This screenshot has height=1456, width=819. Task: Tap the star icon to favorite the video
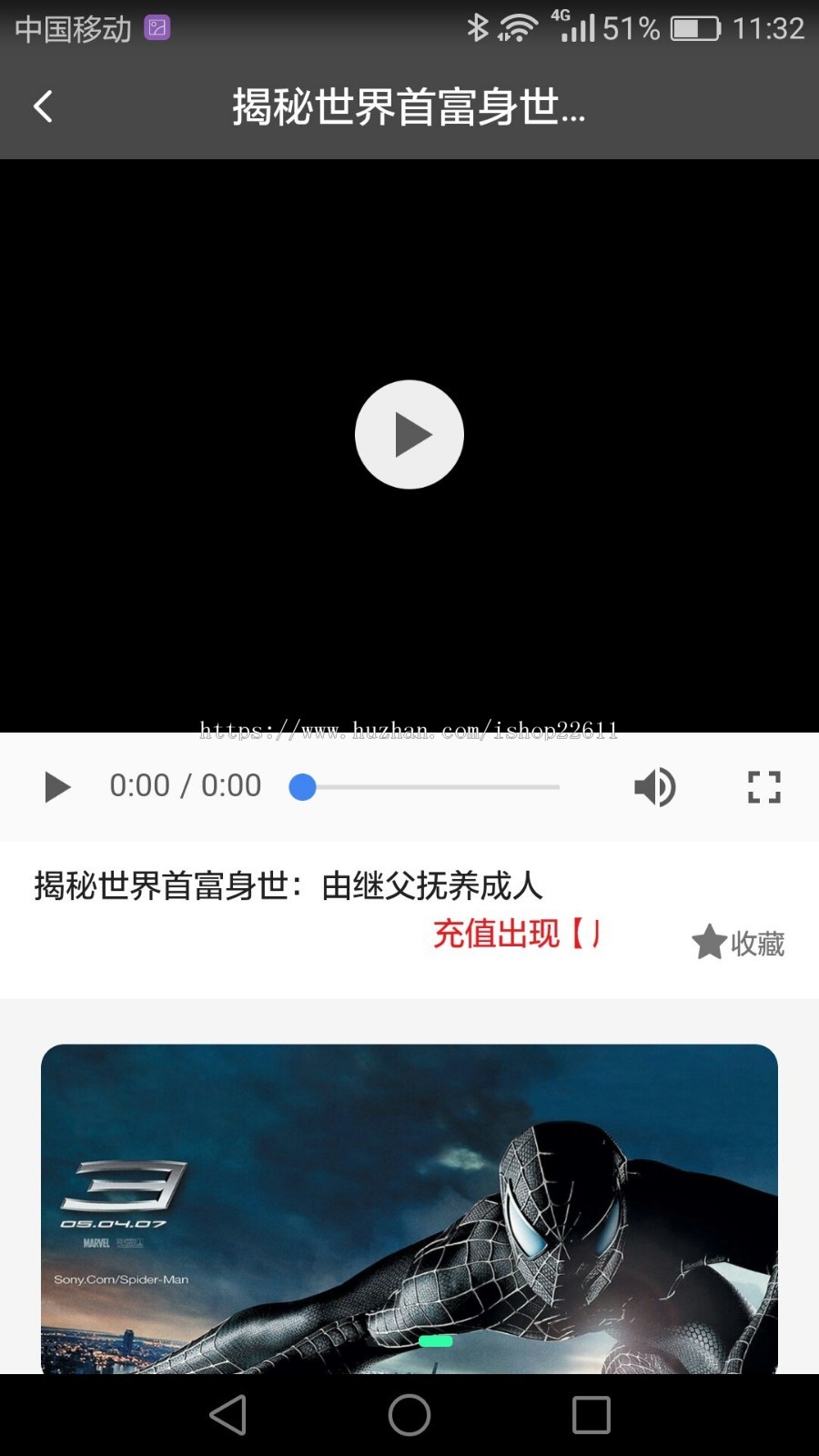tap(709, 942)
